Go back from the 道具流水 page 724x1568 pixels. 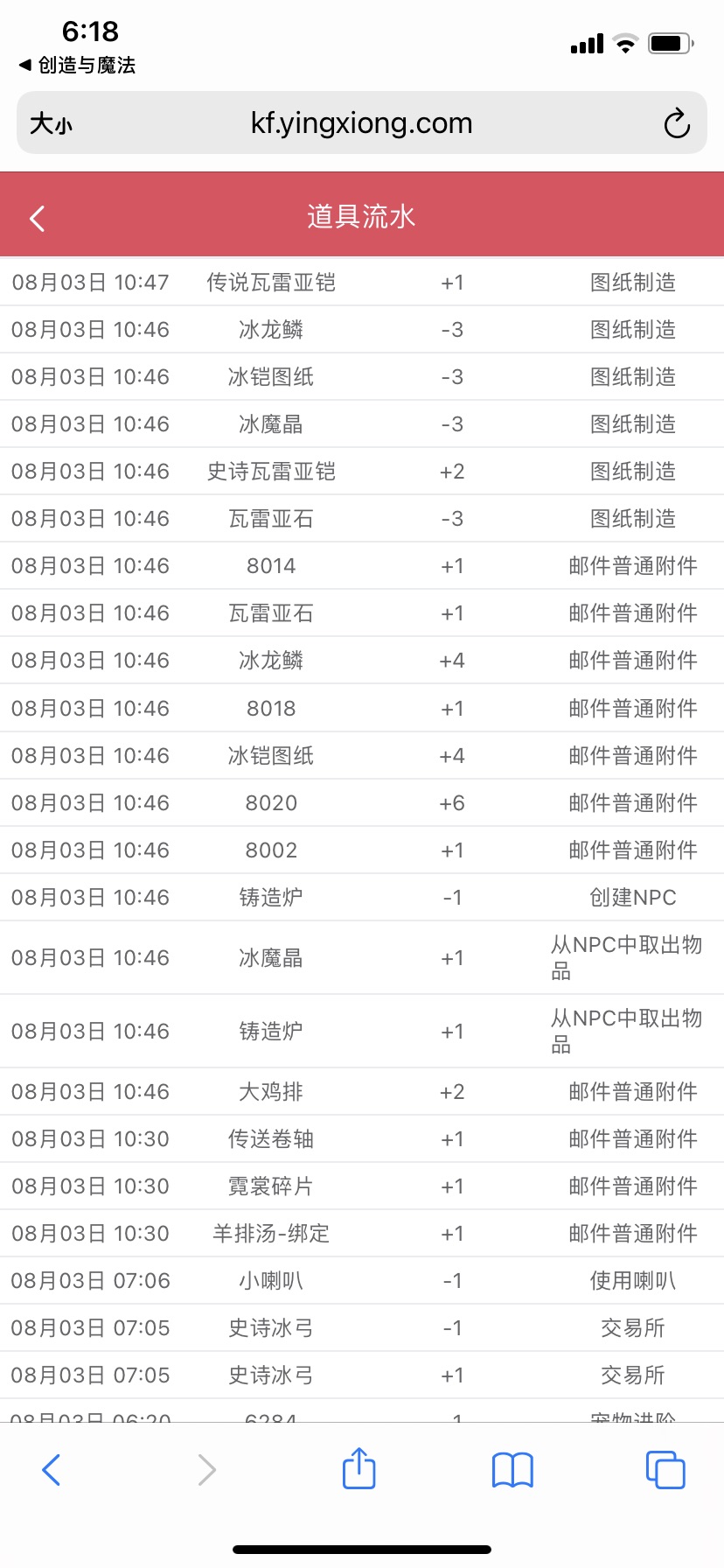pyautogui.click(x=37, y=218)
